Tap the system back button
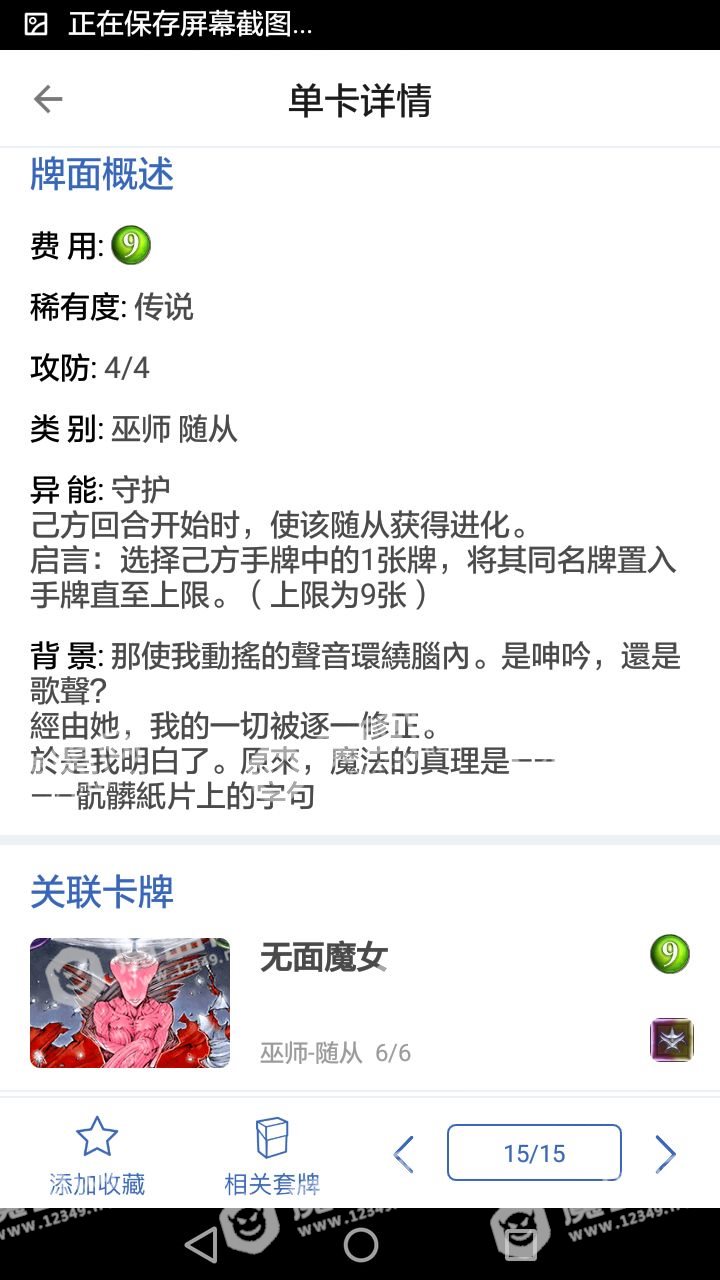This screenshot has width=720, height=1280. point(202,1245)
